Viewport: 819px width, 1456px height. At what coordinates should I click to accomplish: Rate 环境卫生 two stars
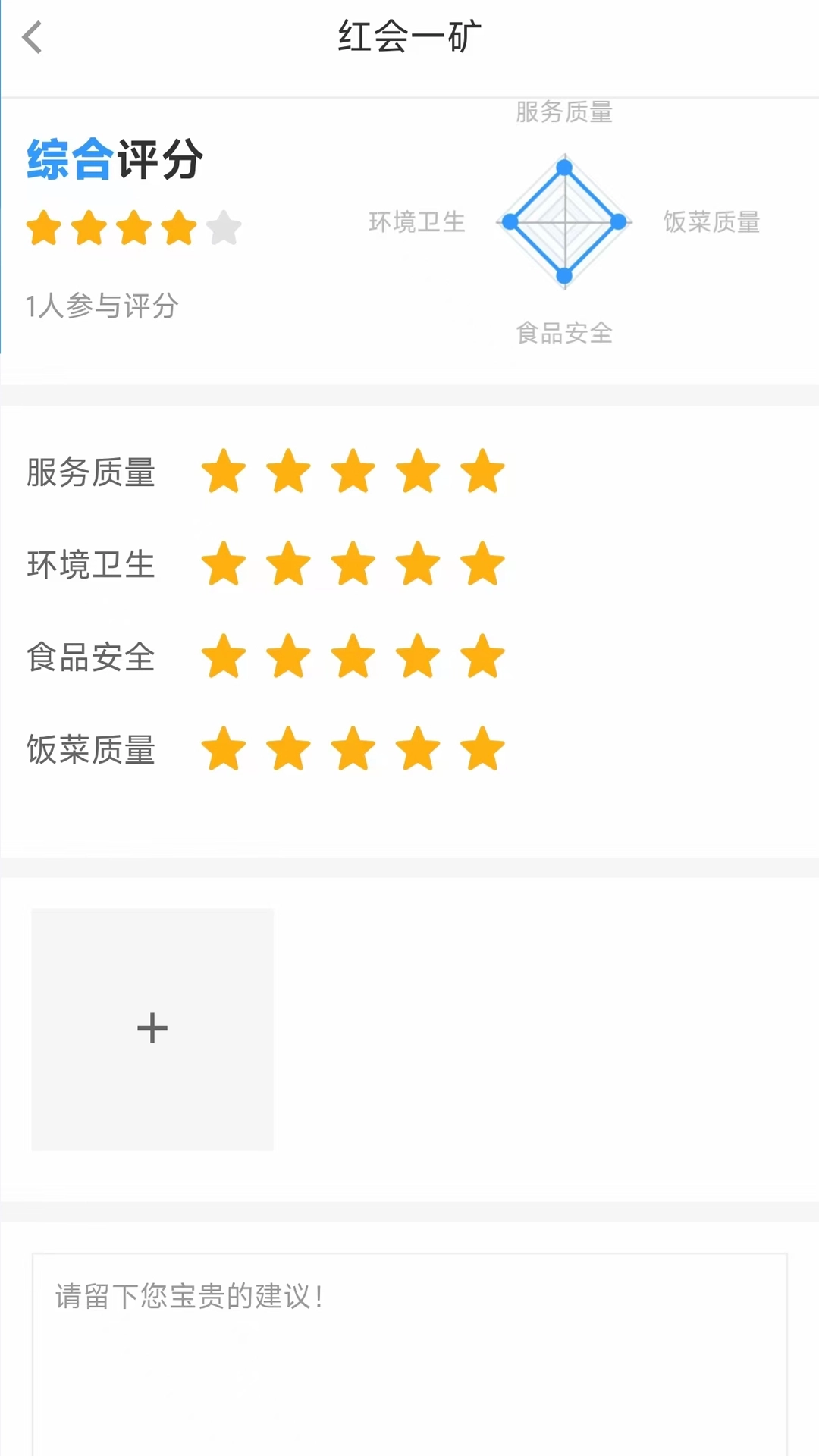point(289,564)
